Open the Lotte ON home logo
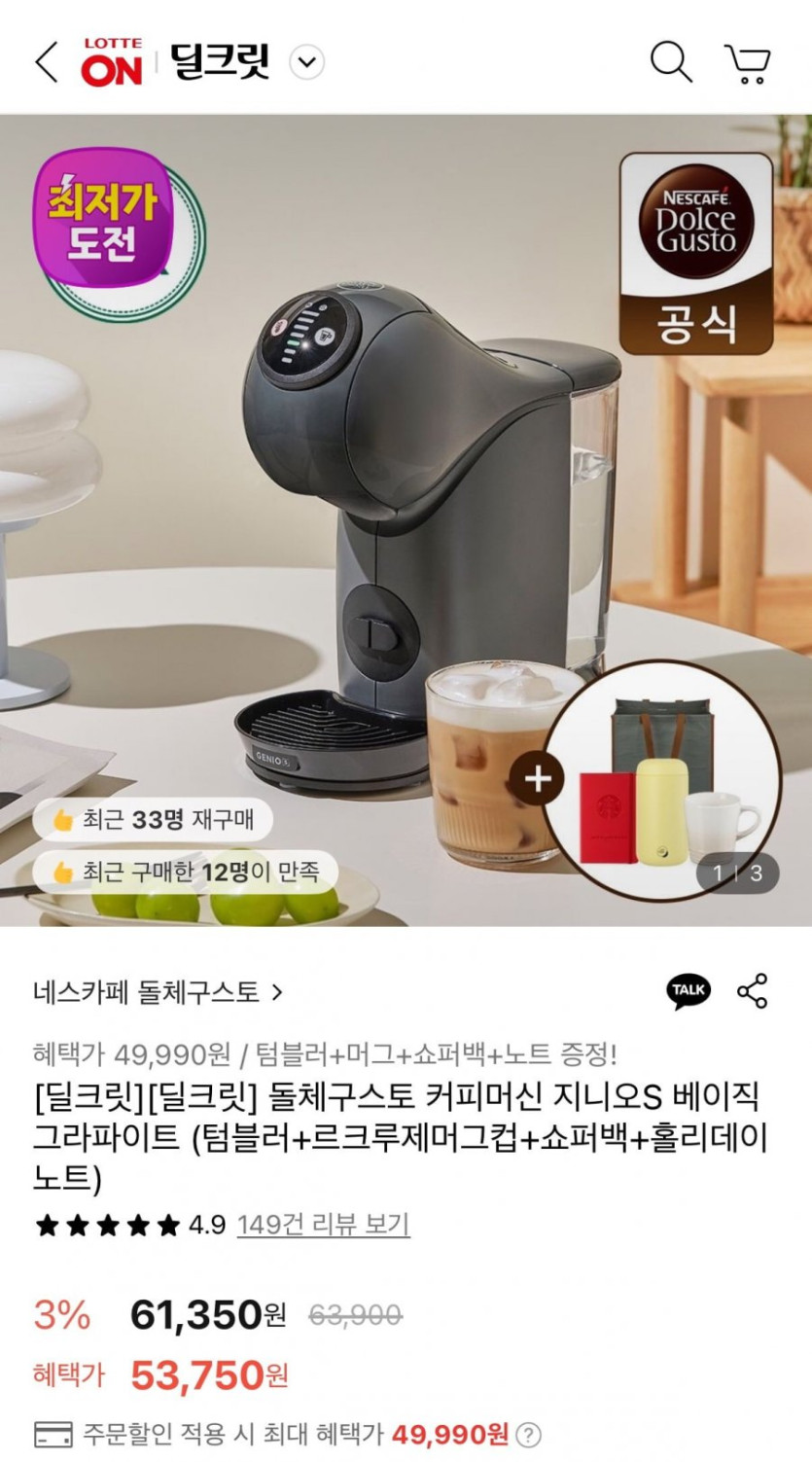This screenshot has width=812, height=1462. [113, 63]
